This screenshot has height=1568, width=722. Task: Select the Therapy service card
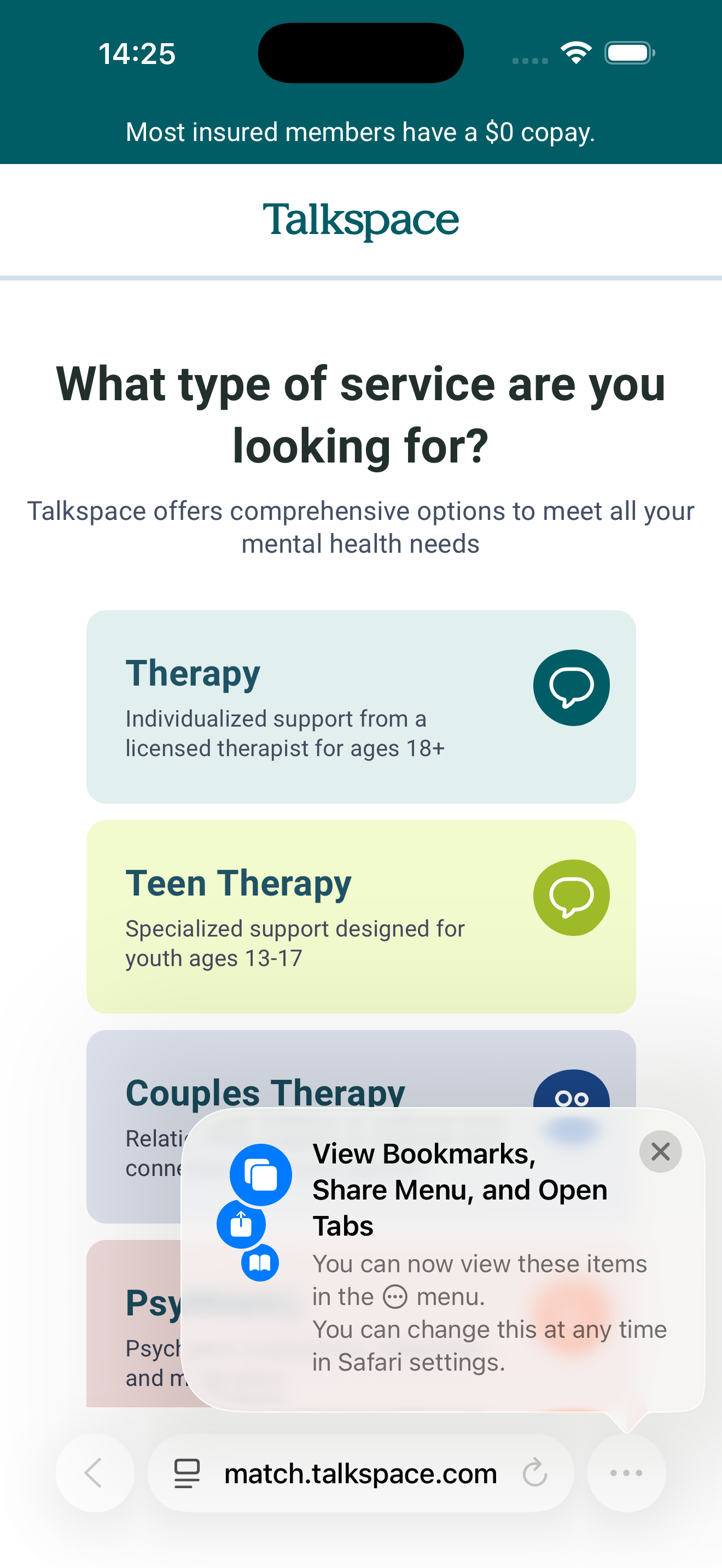[360, 706]
